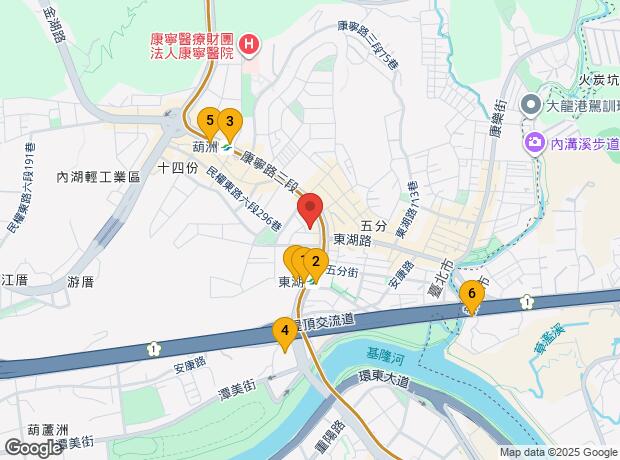This screenshot has height=460, width=620.
Task: Tap map marker number 5
Action: [209, 121]
